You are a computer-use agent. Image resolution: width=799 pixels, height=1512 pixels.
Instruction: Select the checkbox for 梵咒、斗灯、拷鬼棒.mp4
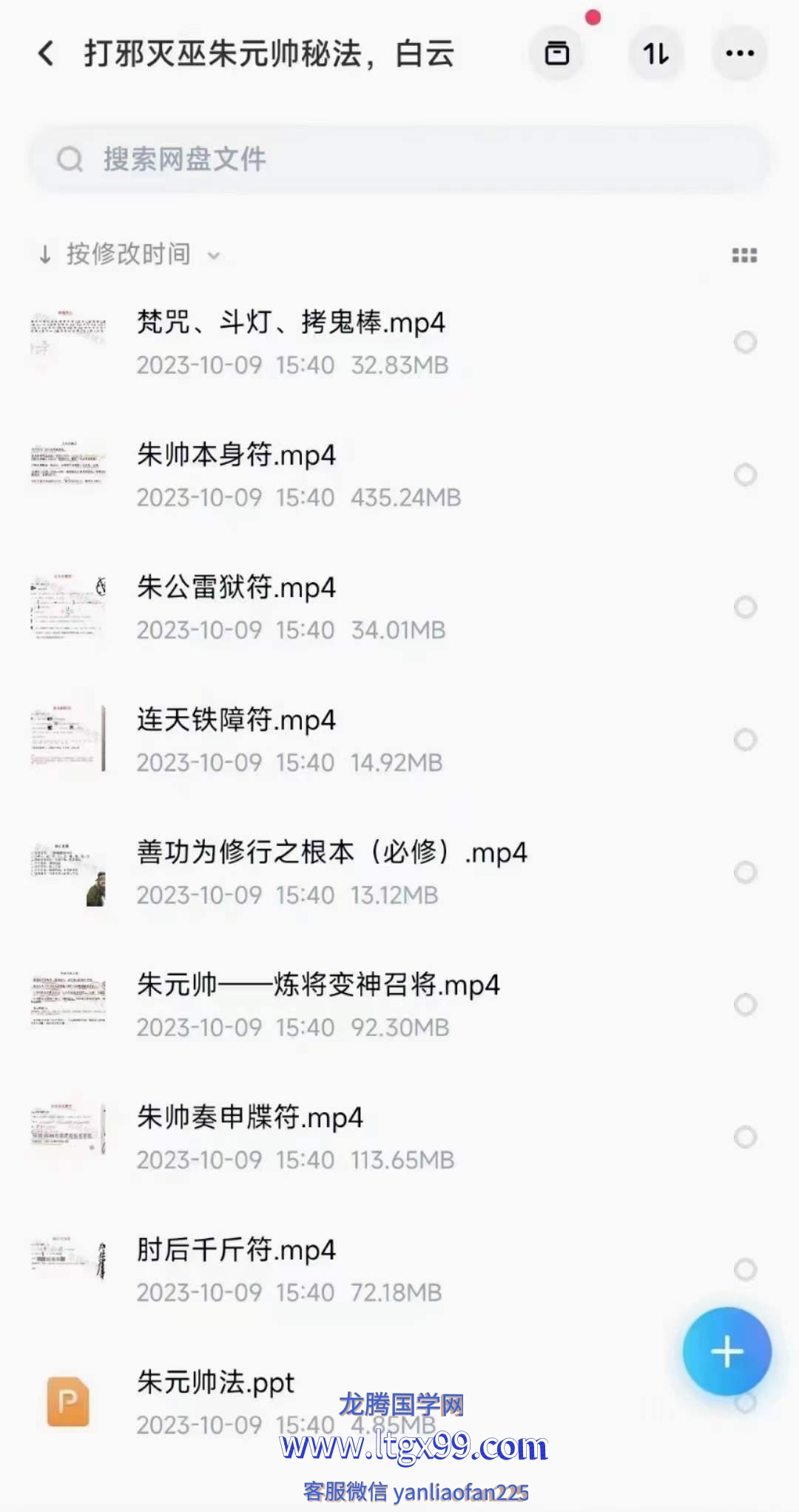745,342
